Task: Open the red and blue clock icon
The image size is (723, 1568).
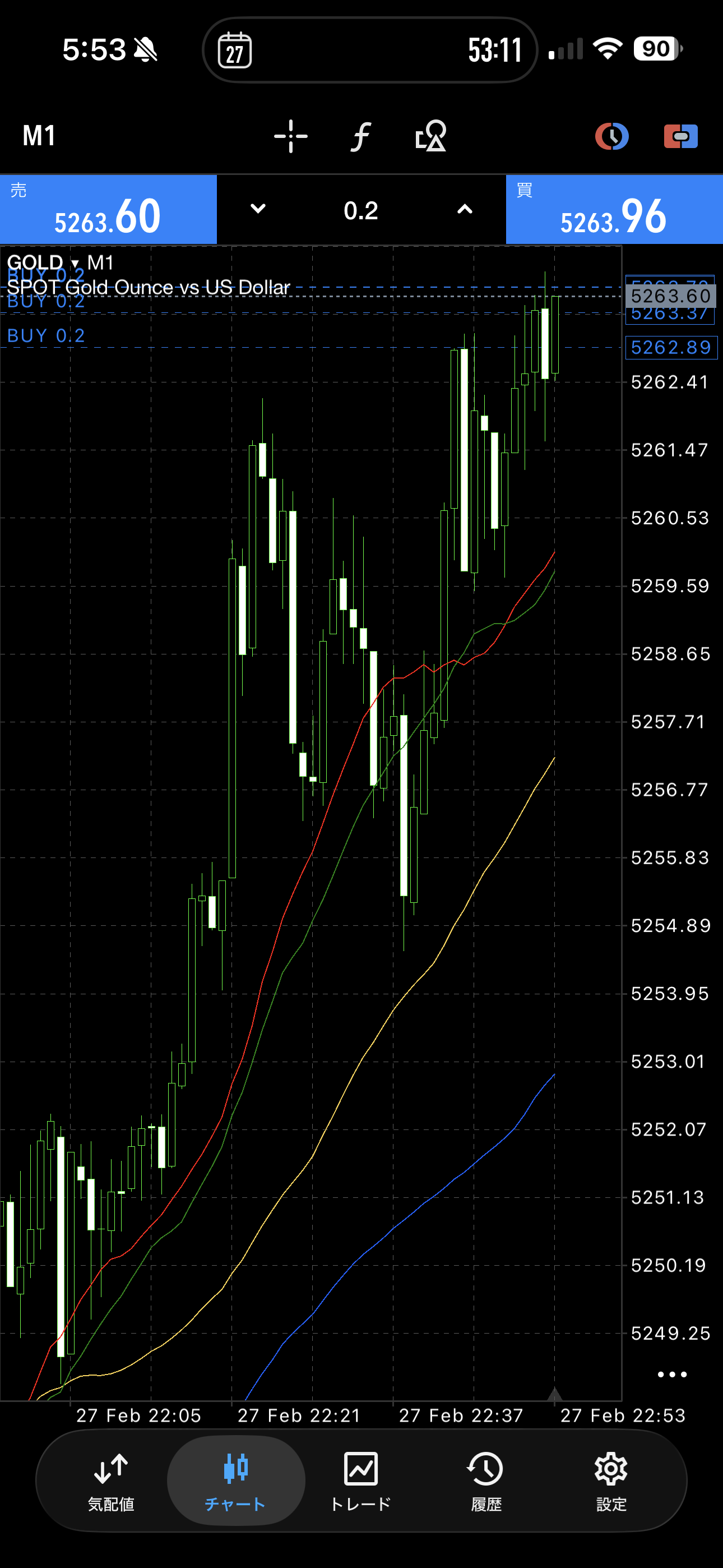Action: pyautogui.click(x=611, y=136)
